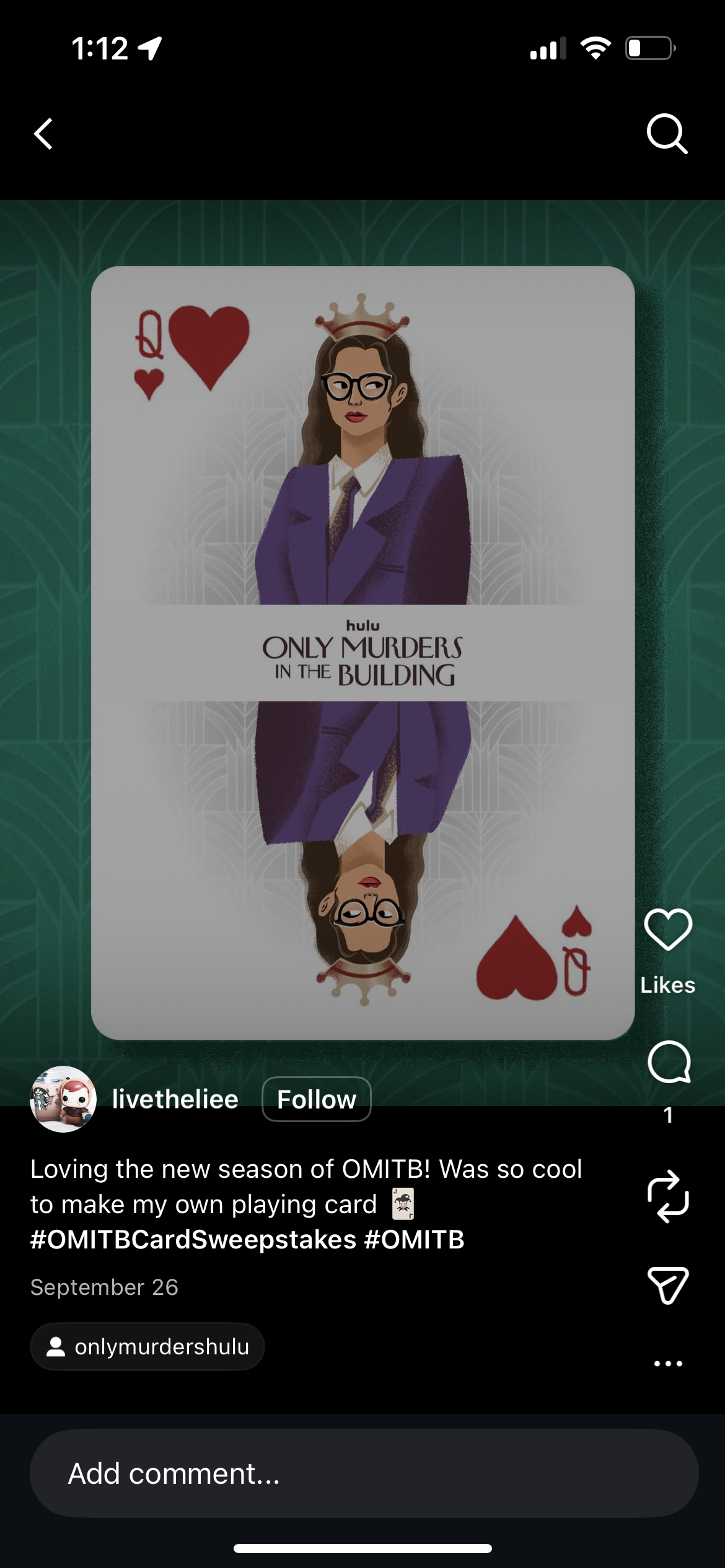This screenshot has height=1568, width=725.
Task: Open the three-dots overflow menu
Action: tap(667, 1363)
